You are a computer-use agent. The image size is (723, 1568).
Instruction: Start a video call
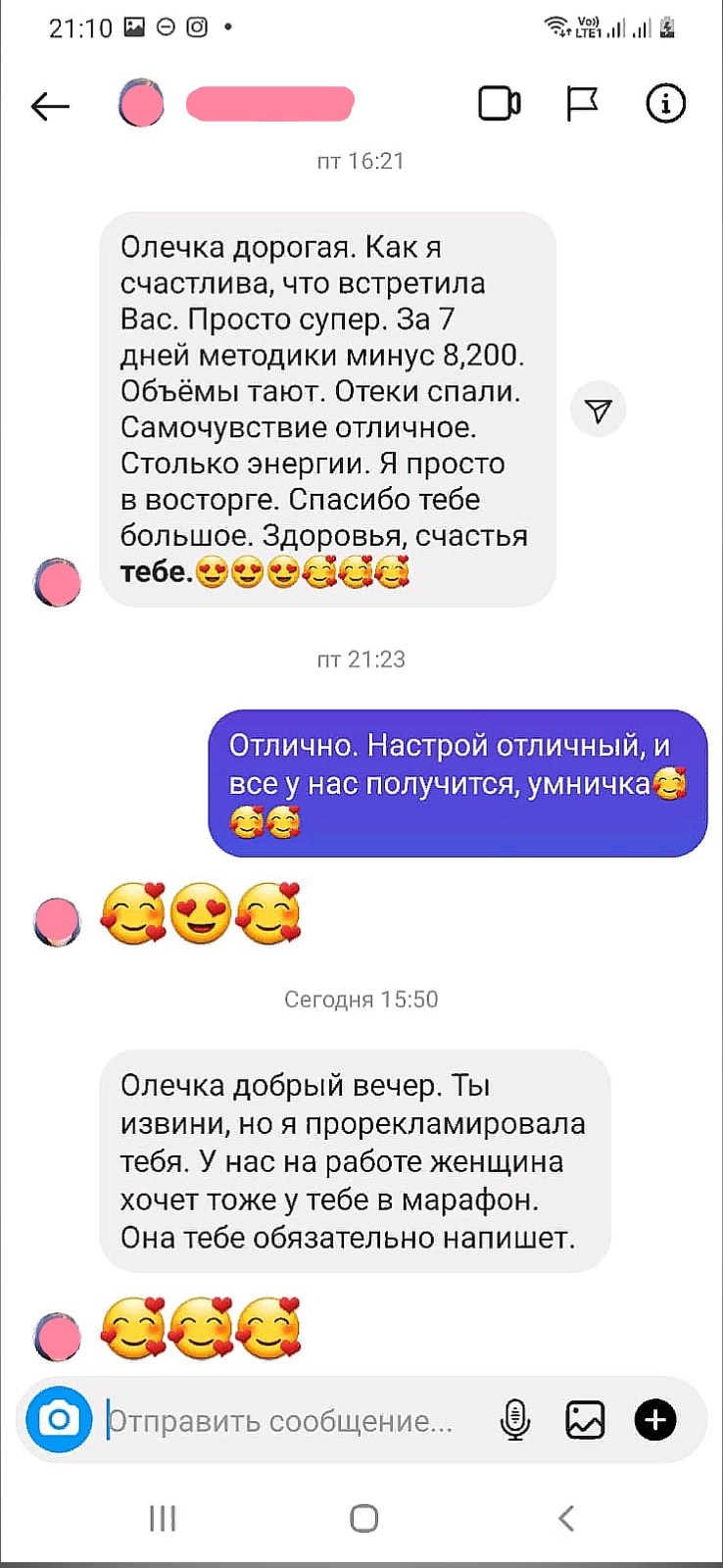point(499,104)
